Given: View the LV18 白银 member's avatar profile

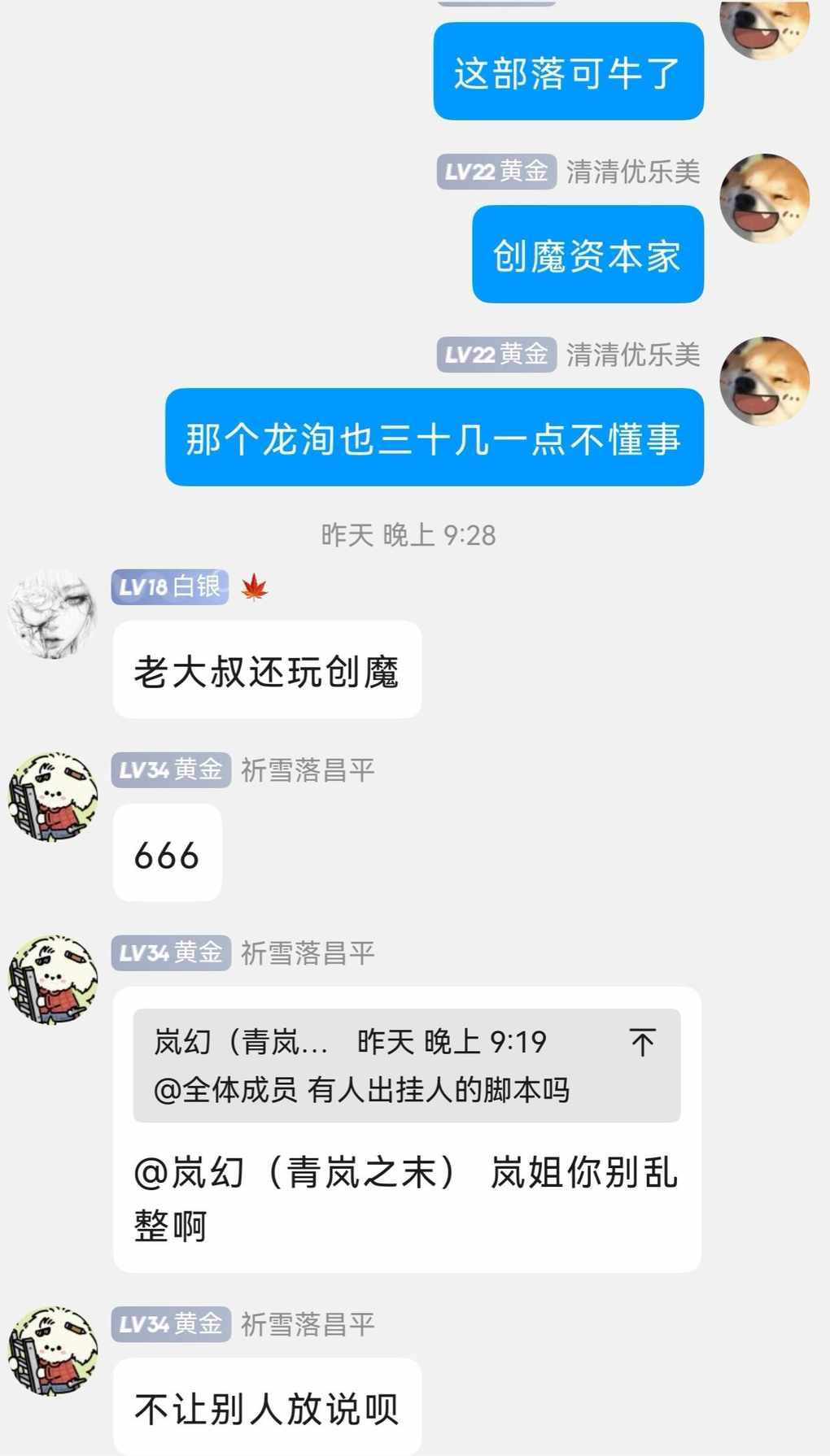Looking at the screenshot, I should click(x=53, y=614).
